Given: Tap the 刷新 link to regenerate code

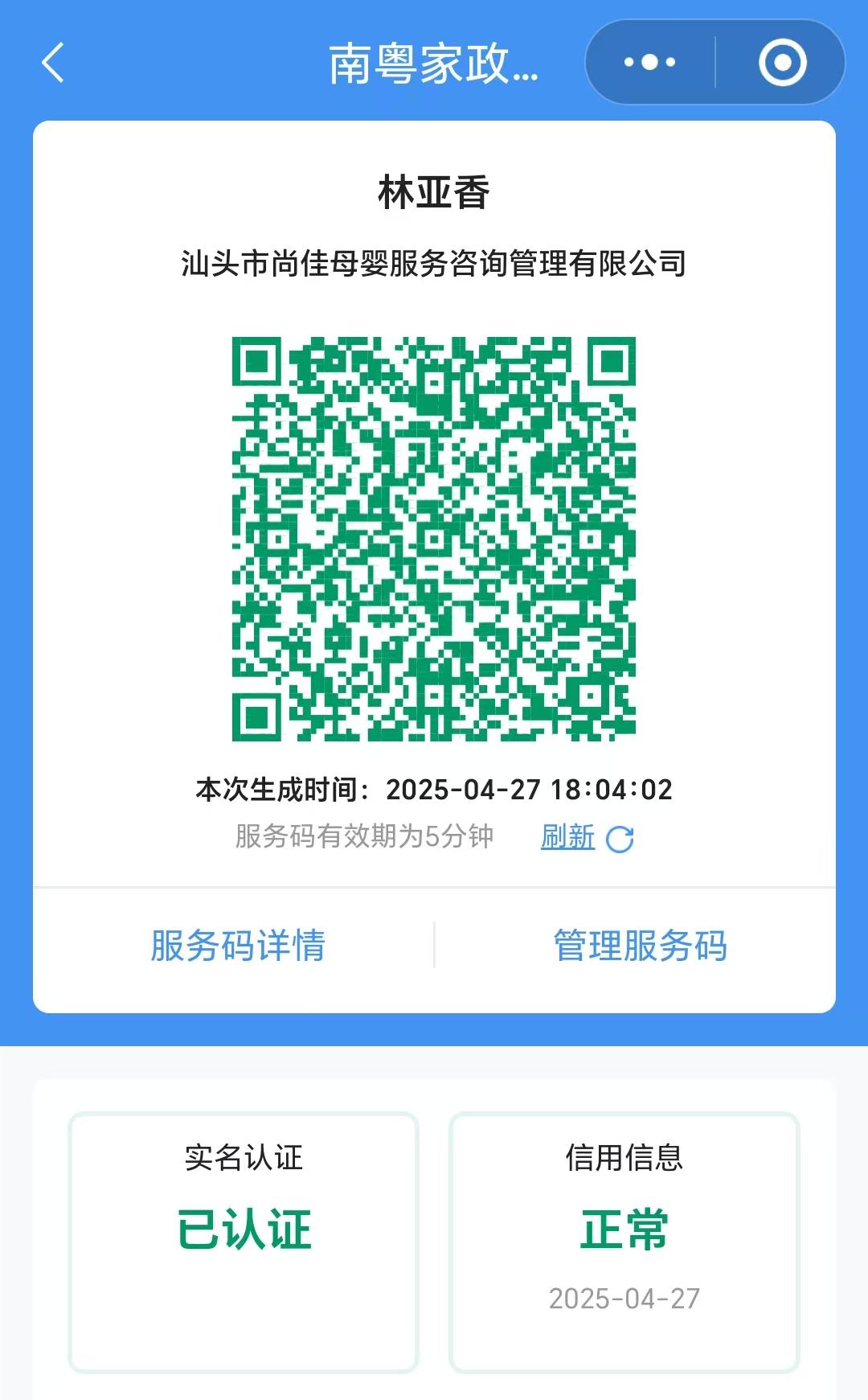Looking at the screenshot, I should click(x=568, y=838).
